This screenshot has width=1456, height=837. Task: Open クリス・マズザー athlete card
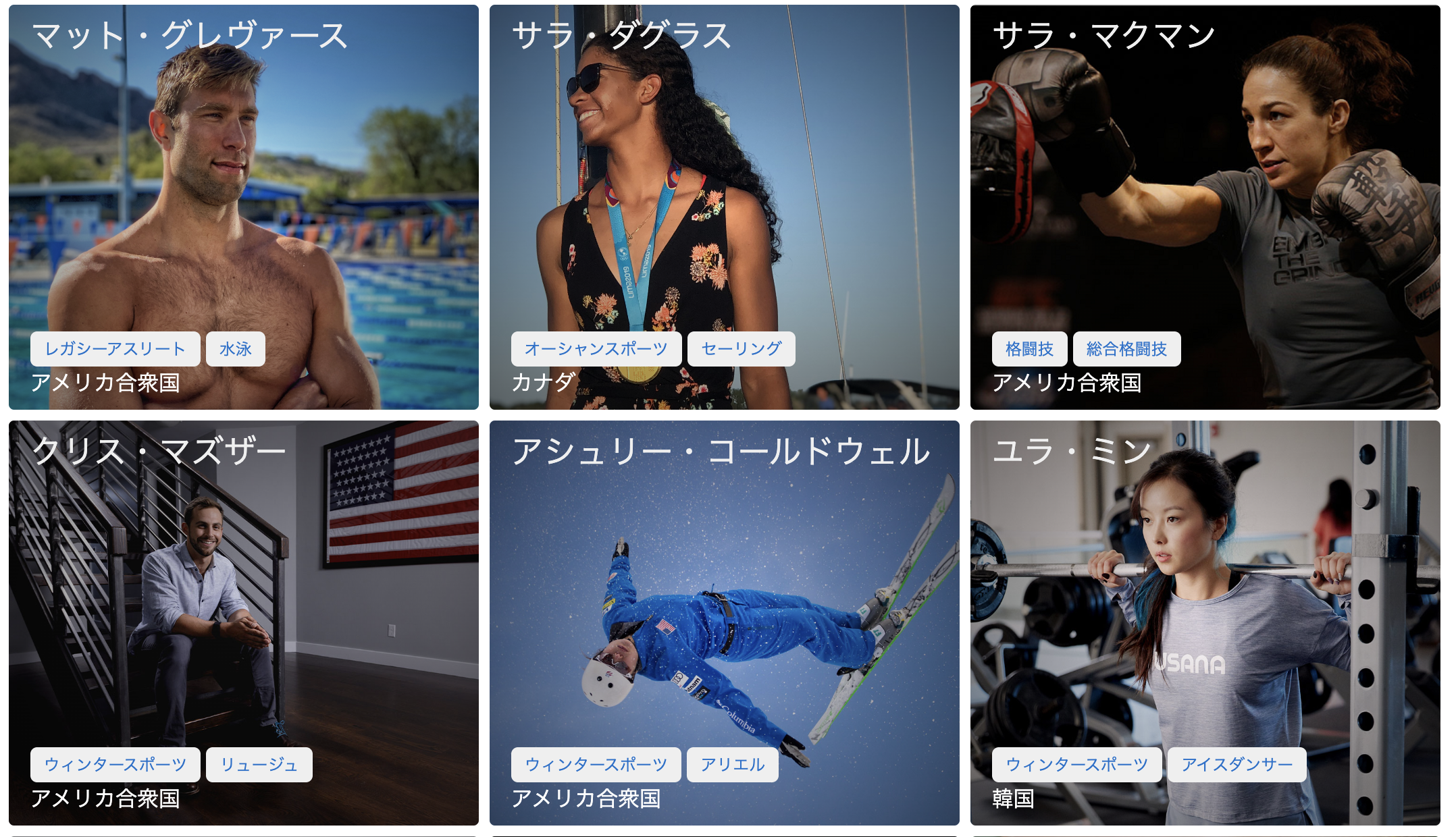click(243, 607)
